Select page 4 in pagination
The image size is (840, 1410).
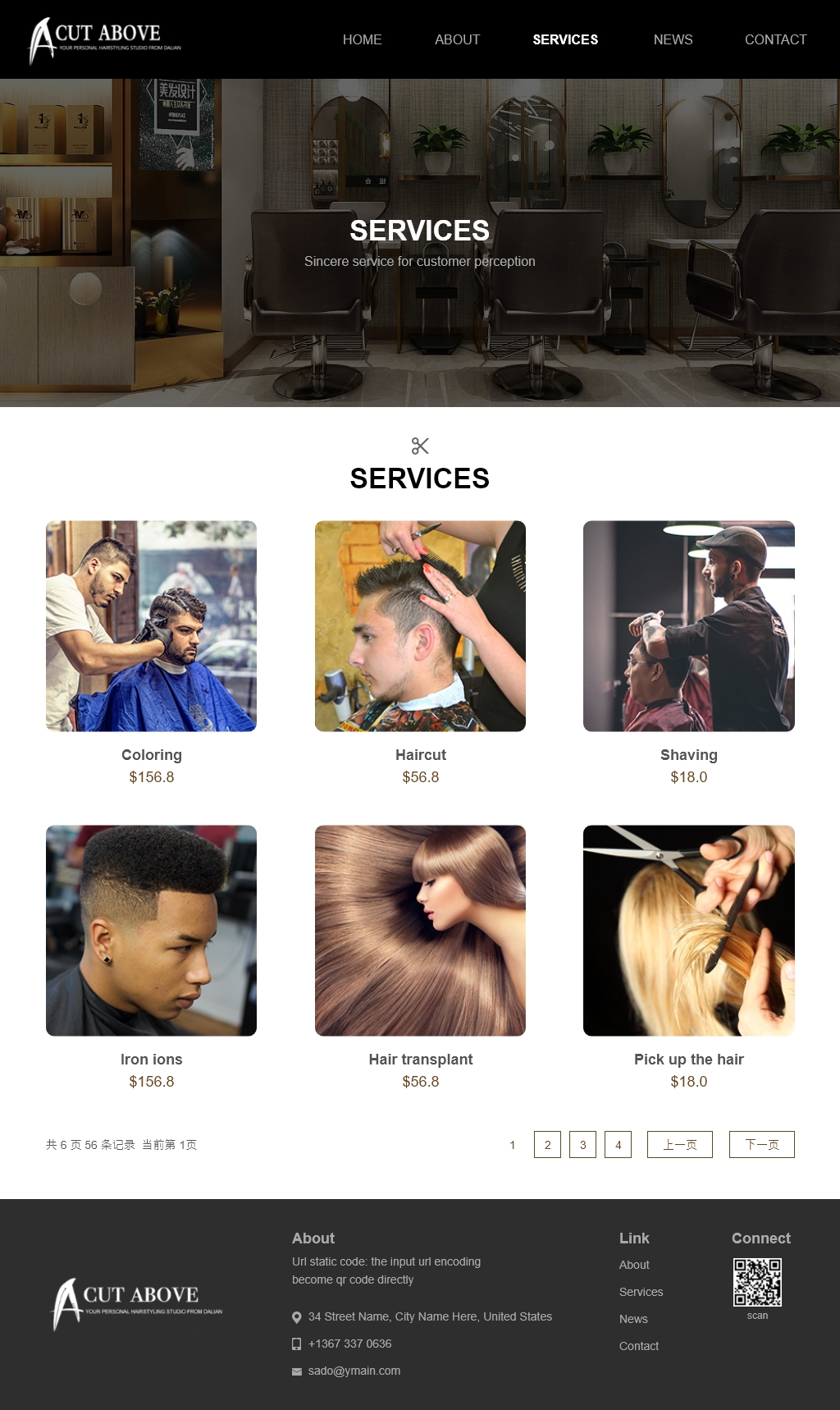tap(618, 1145)
